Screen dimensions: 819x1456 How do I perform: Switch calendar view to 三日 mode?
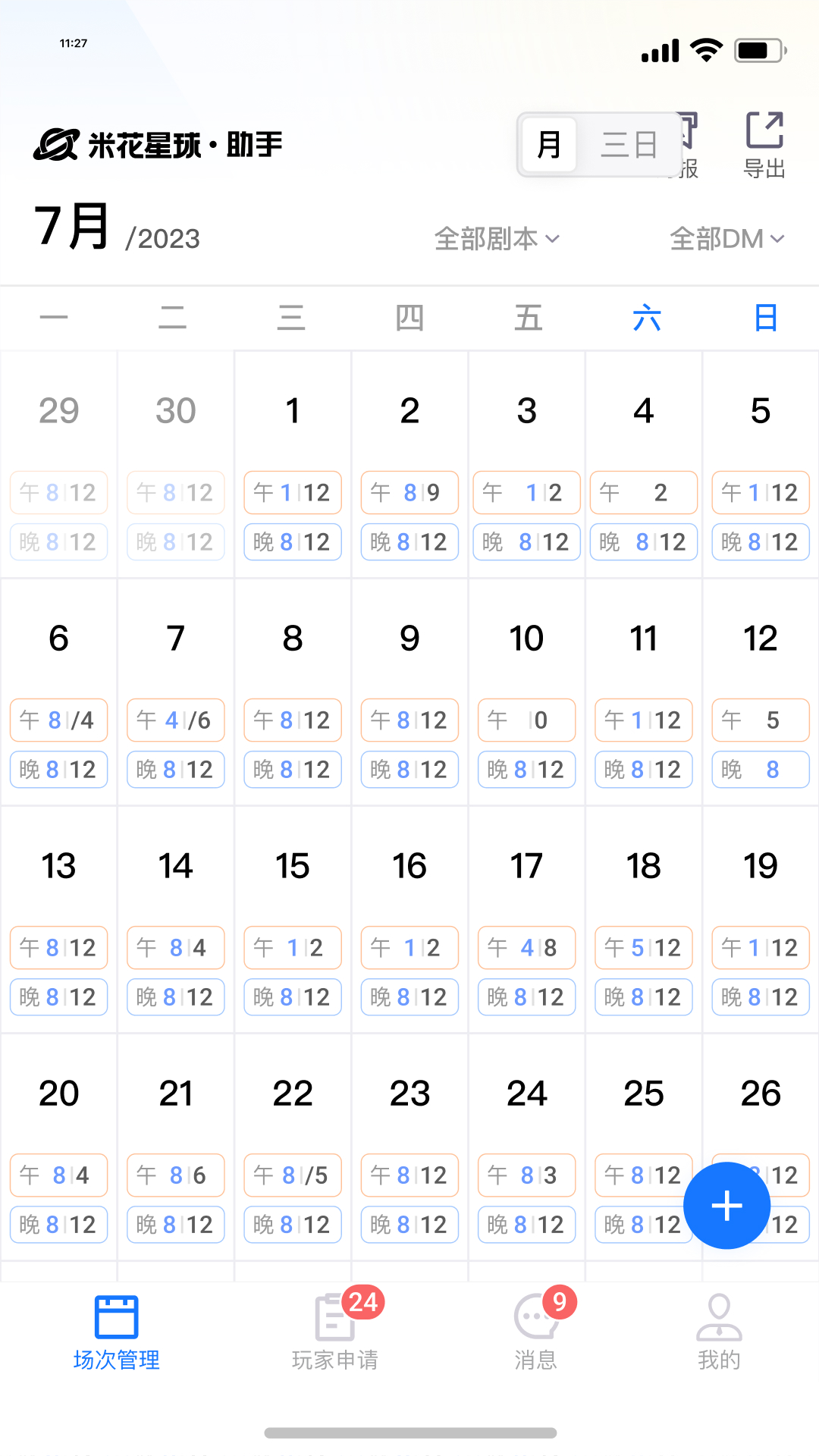628,144
